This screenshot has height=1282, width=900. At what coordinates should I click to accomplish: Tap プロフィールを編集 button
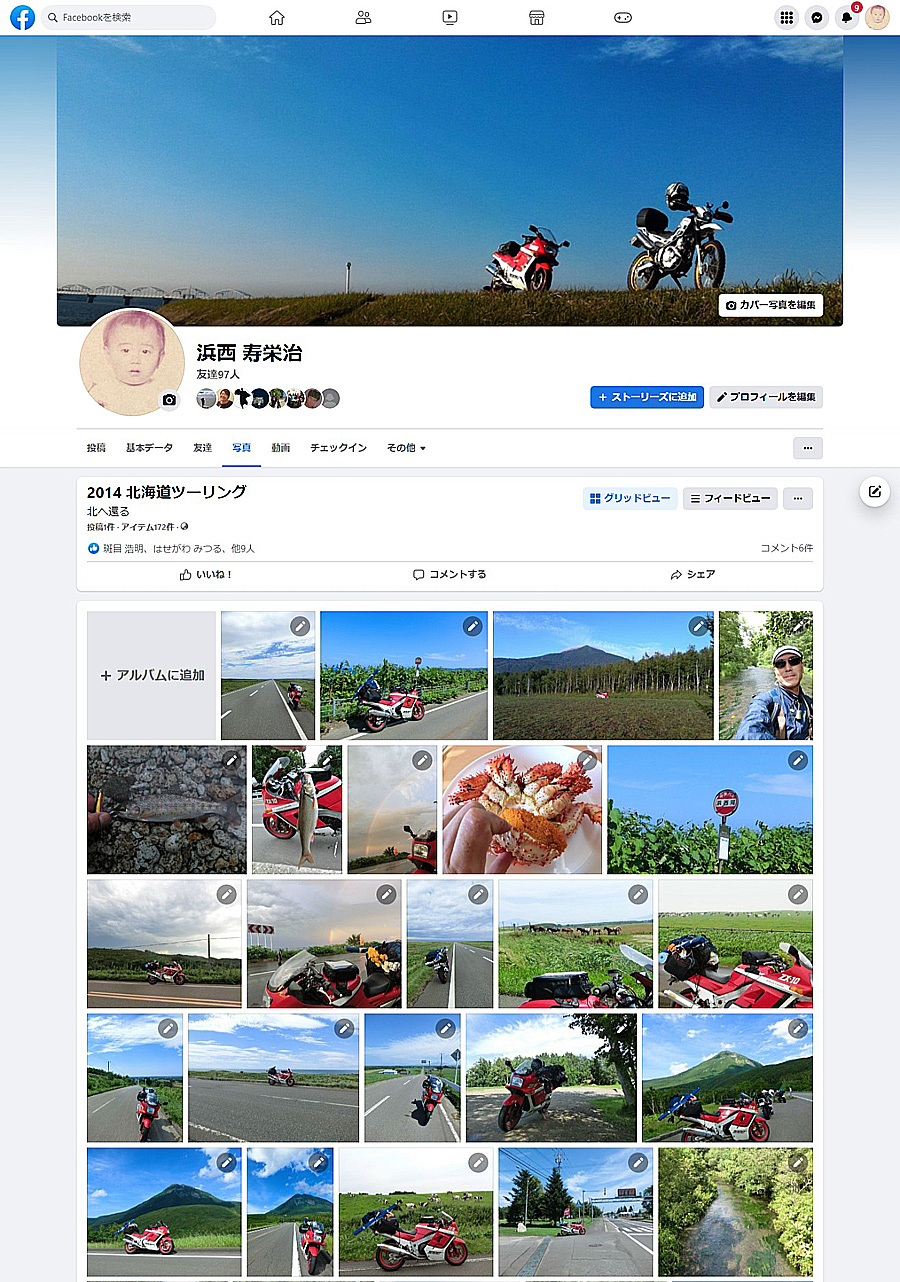tap(766, 397)
